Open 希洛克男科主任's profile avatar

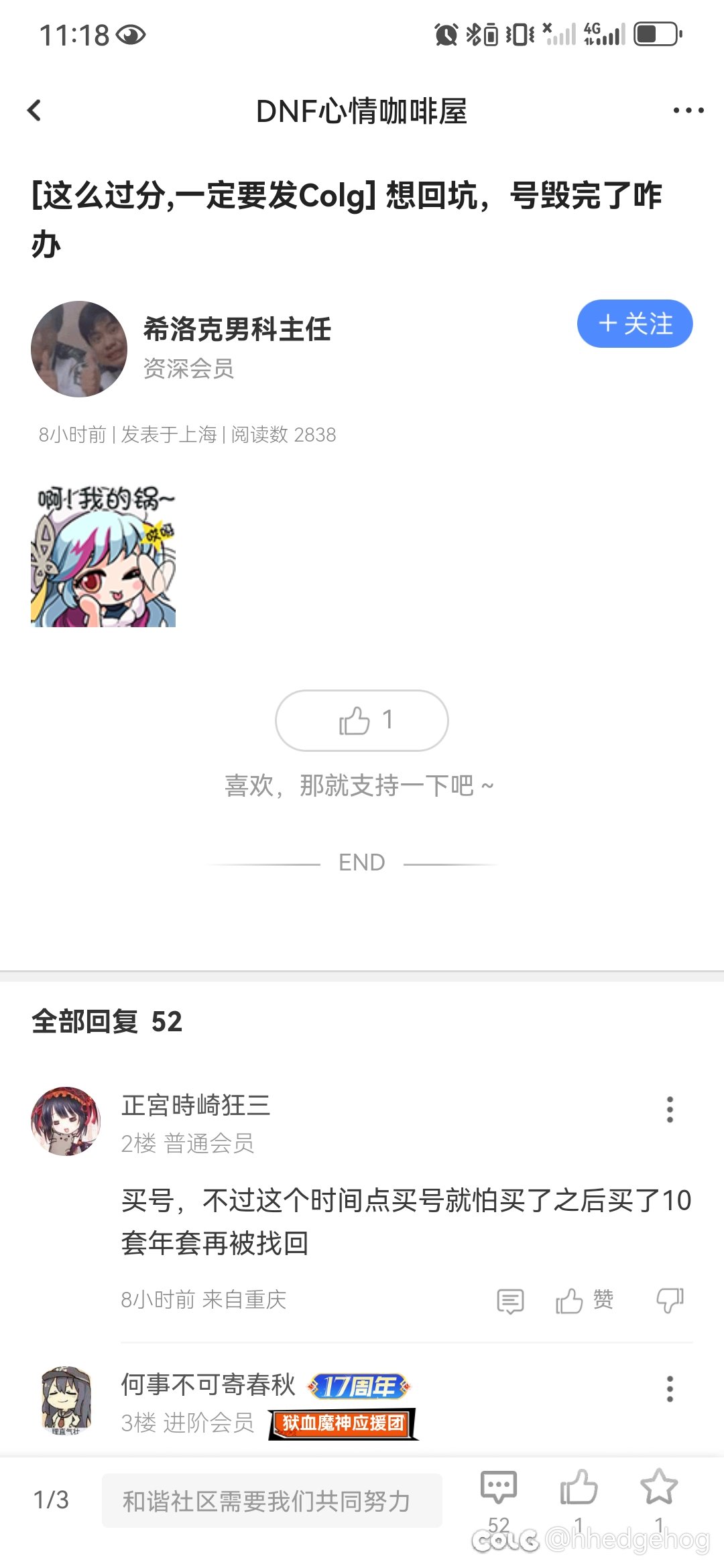(x=79, y=349)
